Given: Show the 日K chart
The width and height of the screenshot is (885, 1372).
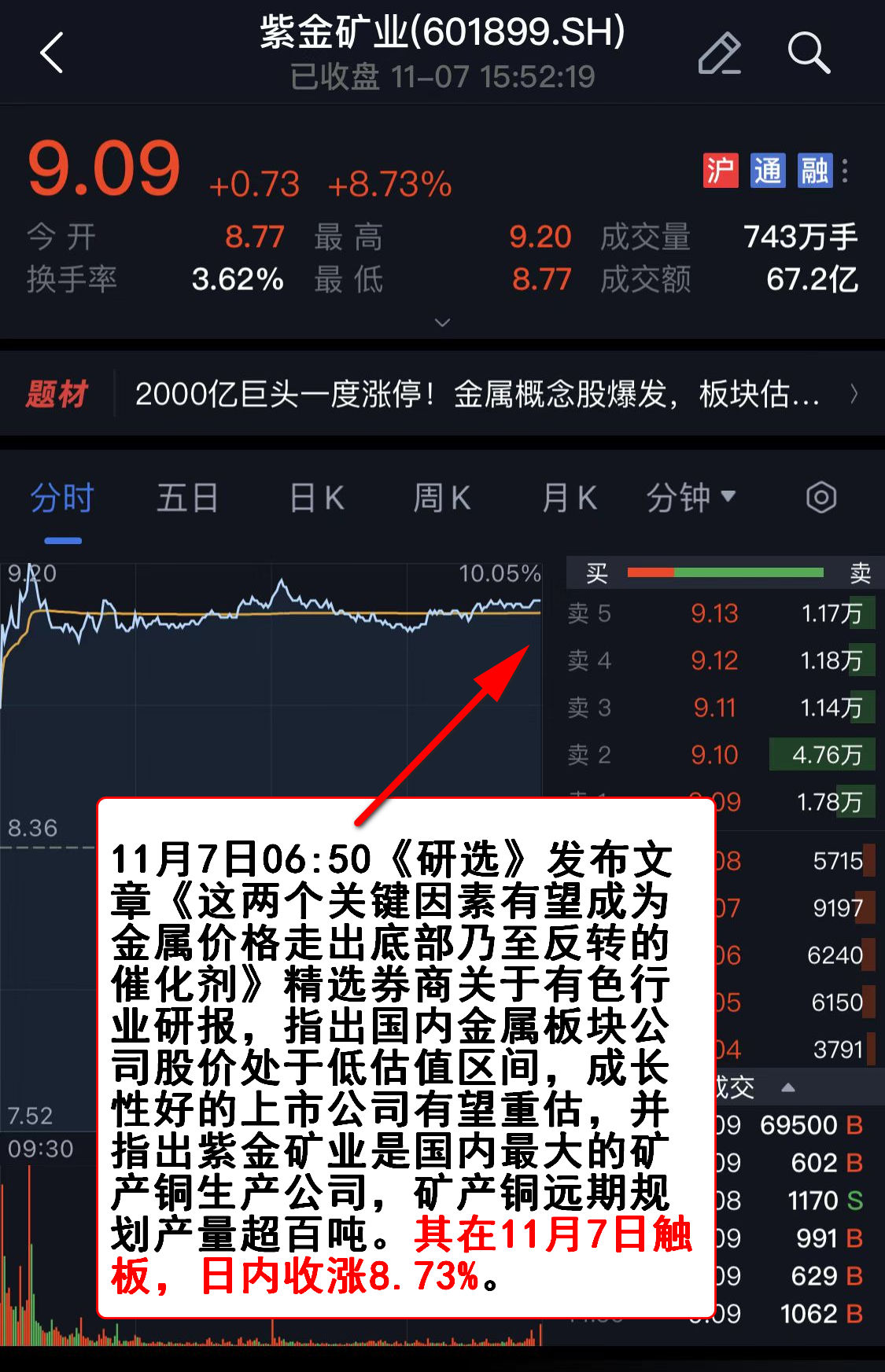Looking at the screenshot, I should (x=317, y=498).
